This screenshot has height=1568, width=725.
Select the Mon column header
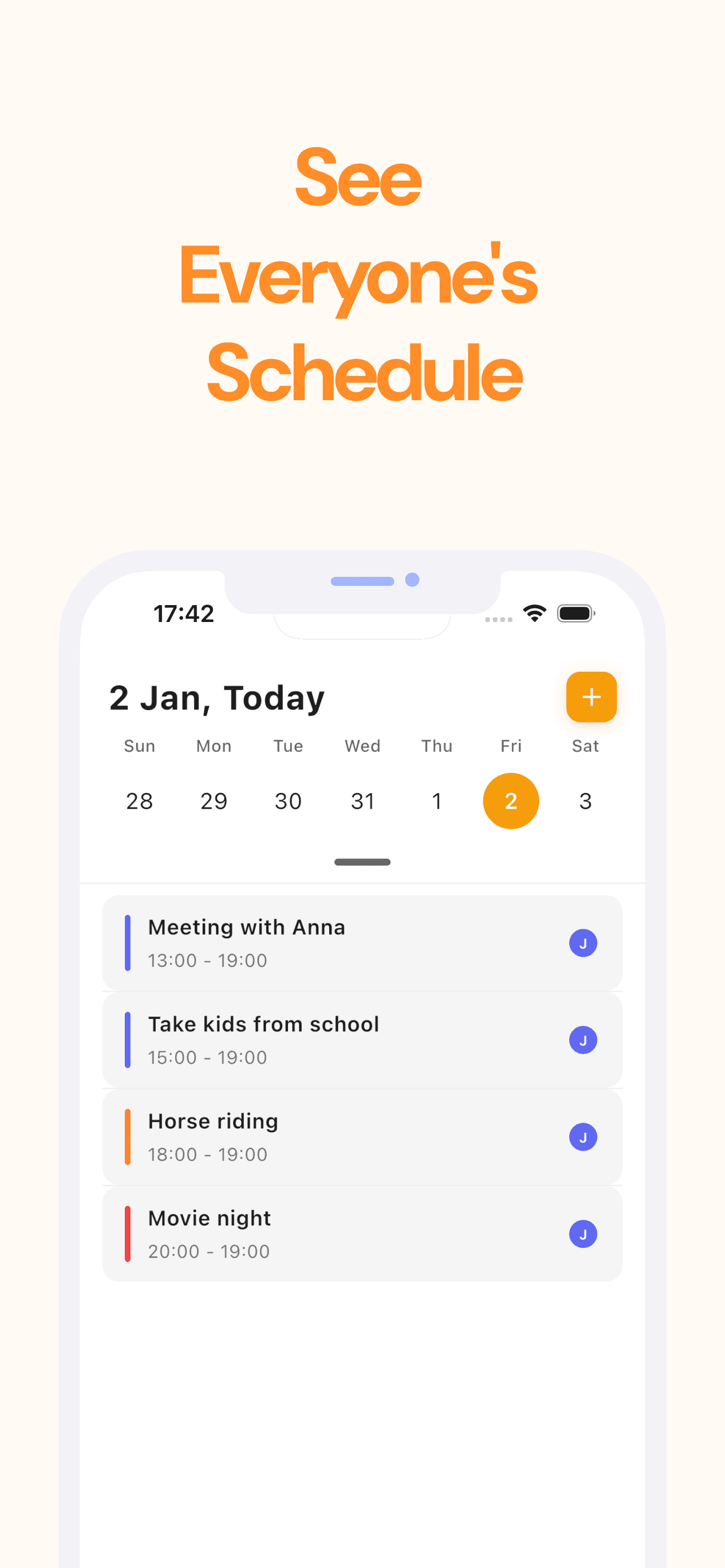(x=213, y=746)
